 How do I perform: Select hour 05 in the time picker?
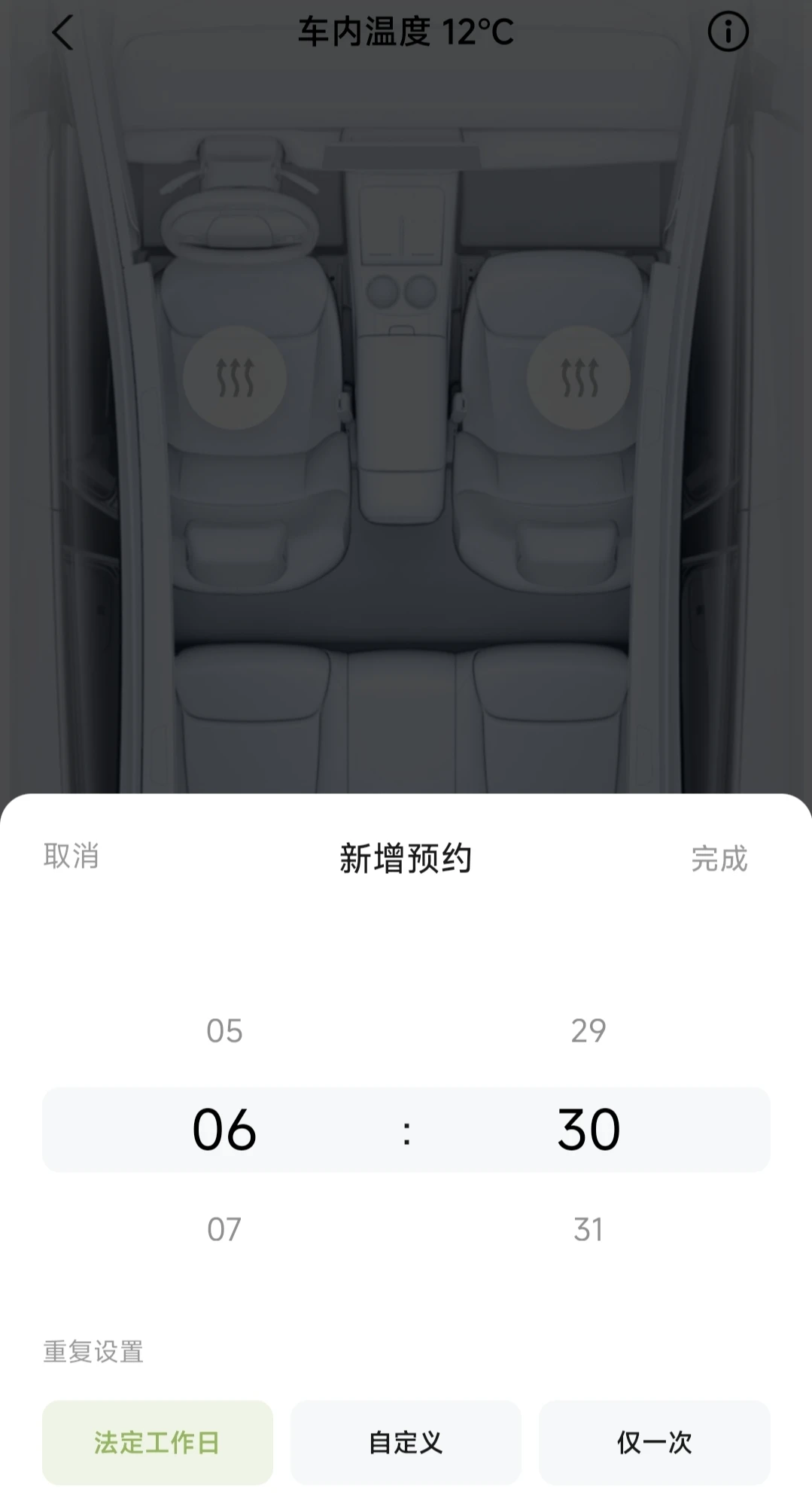pyautogui.click(x=224, y=1030)
